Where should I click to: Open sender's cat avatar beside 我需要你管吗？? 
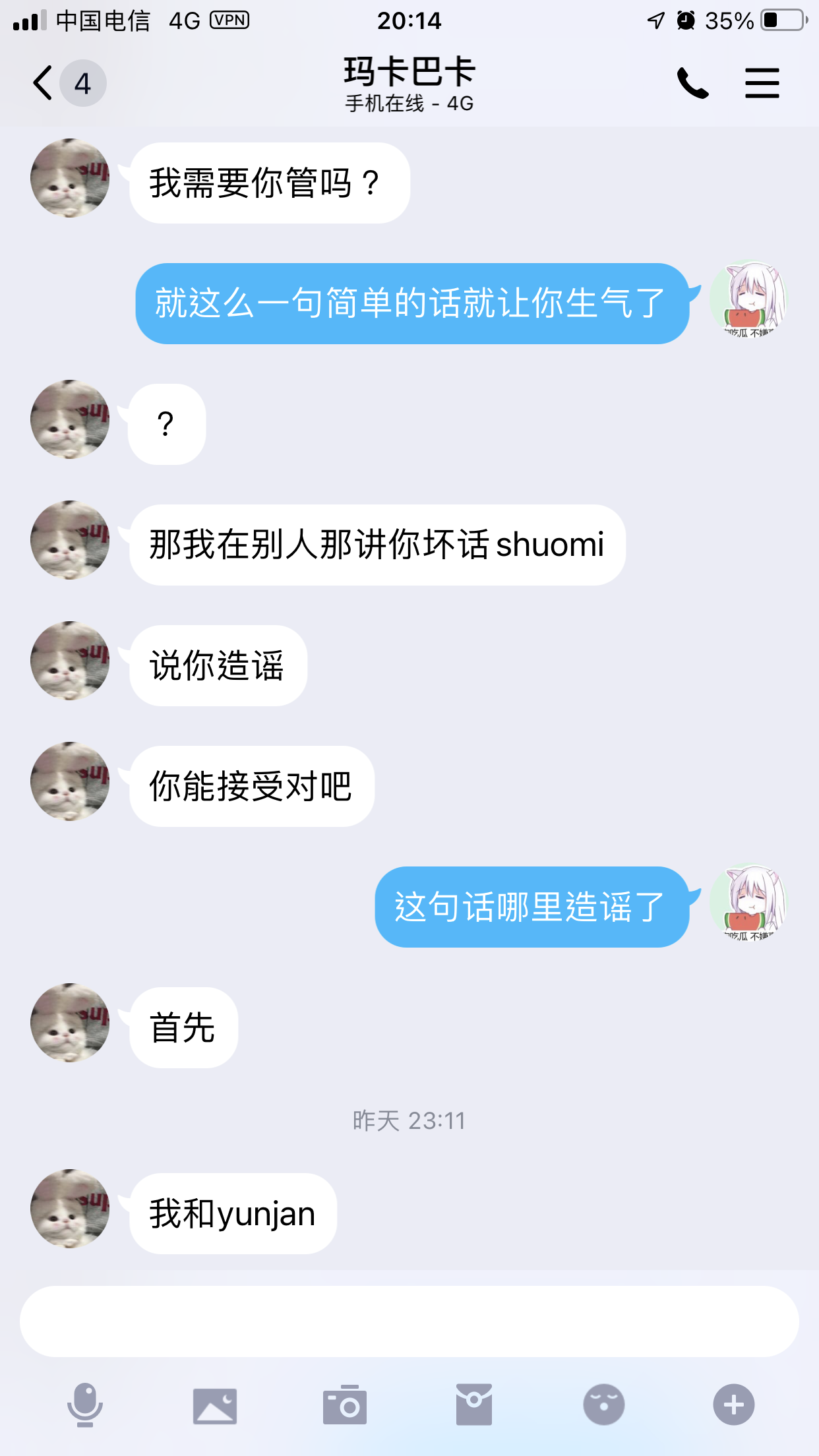[x=70, y=178]
